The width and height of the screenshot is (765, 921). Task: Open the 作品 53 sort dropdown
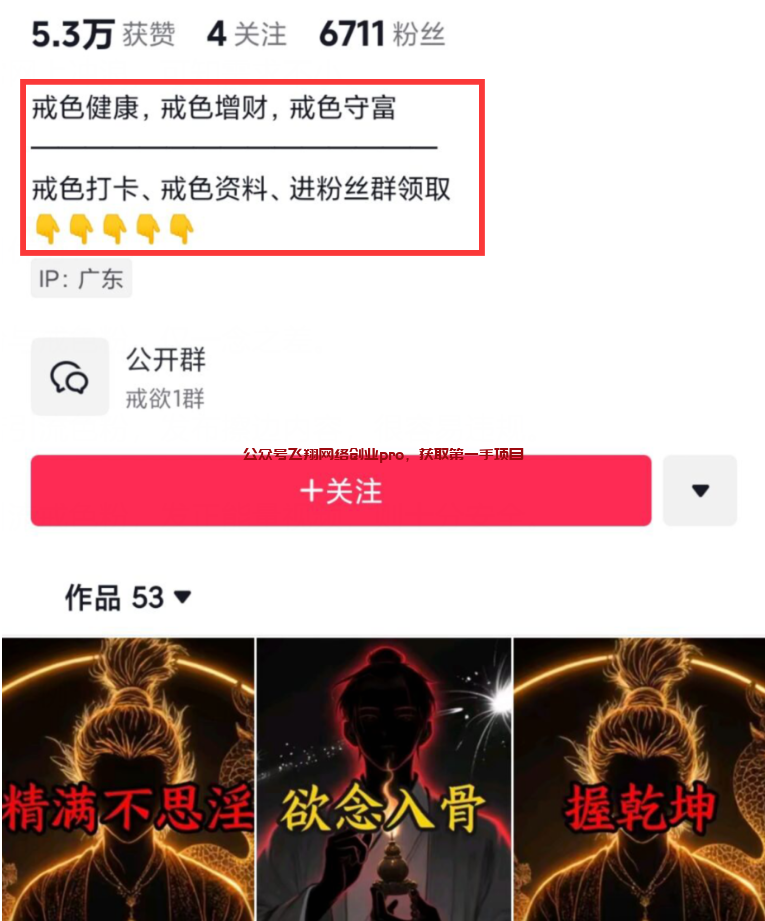click(x=128, y=598)
